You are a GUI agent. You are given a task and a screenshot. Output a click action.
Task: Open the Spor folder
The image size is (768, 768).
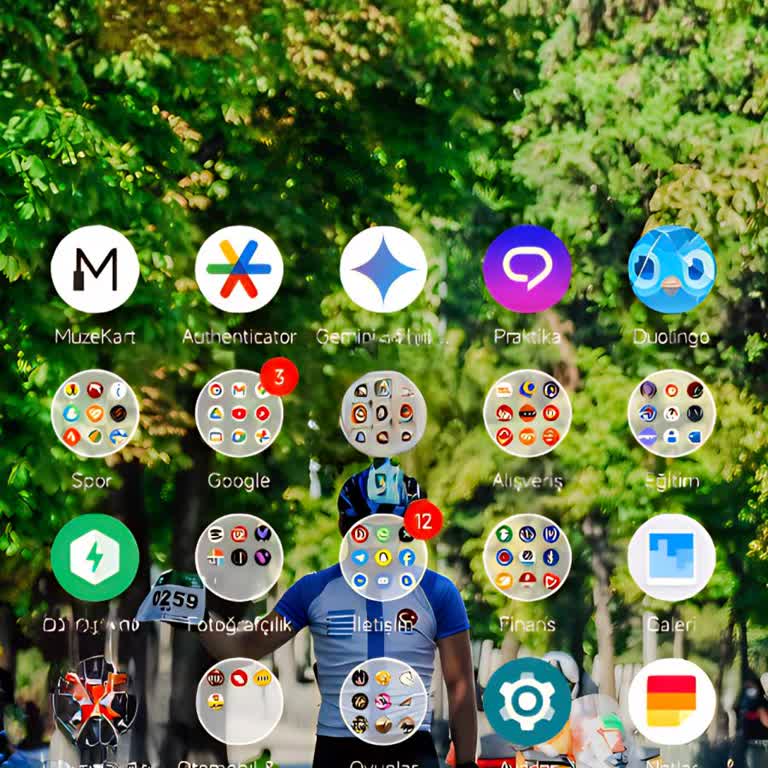coord(95,413)
